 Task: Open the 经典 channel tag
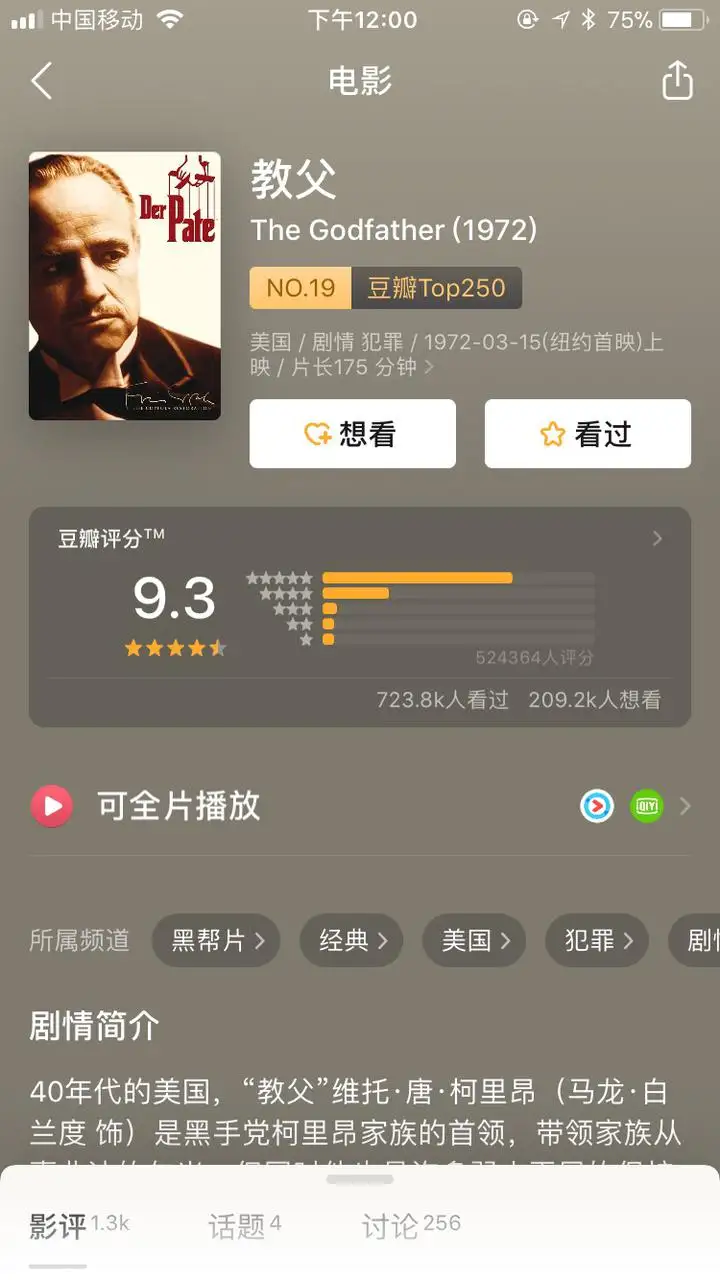pyautogui.click(x=351, y=940)
